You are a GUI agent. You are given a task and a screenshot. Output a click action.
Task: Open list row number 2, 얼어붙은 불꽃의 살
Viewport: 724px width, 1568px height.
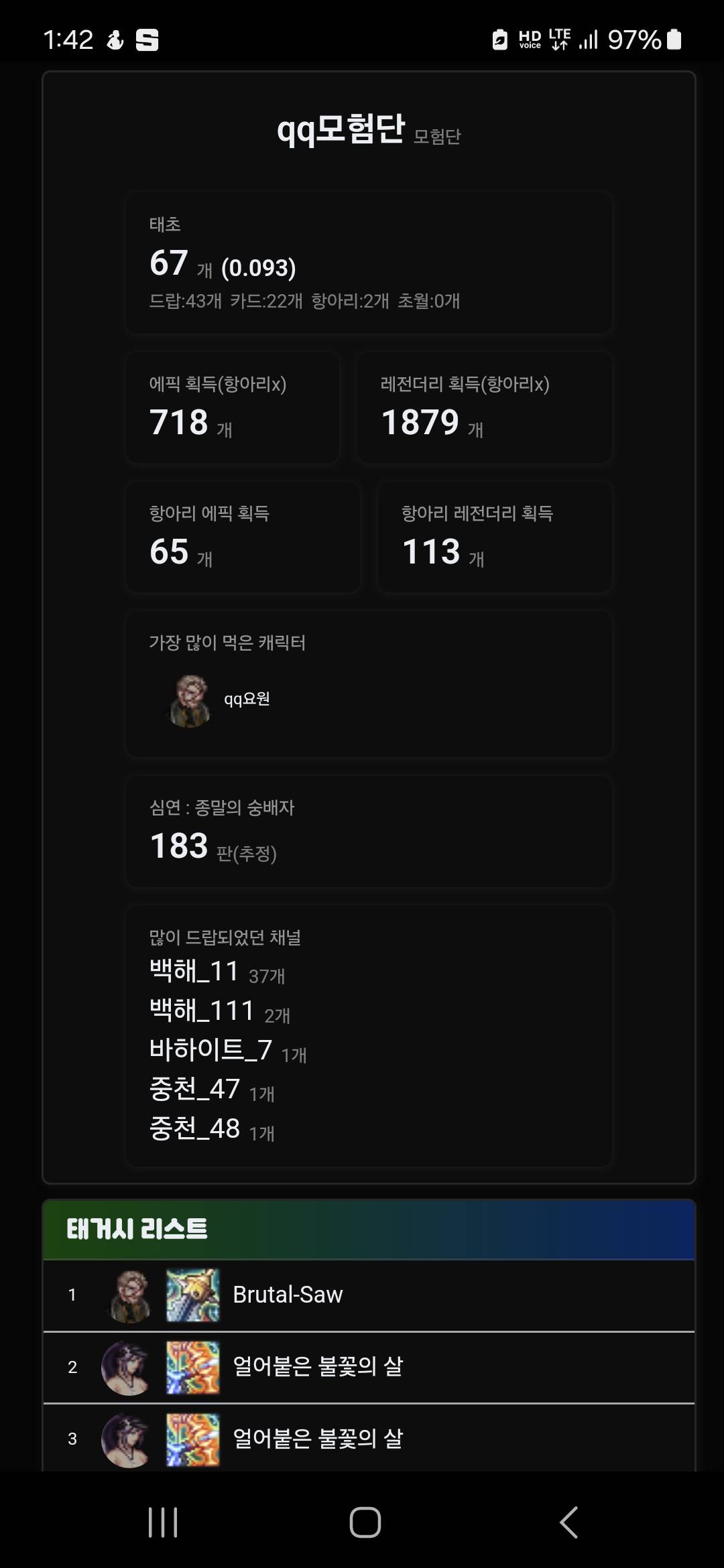click(317, 1367)
